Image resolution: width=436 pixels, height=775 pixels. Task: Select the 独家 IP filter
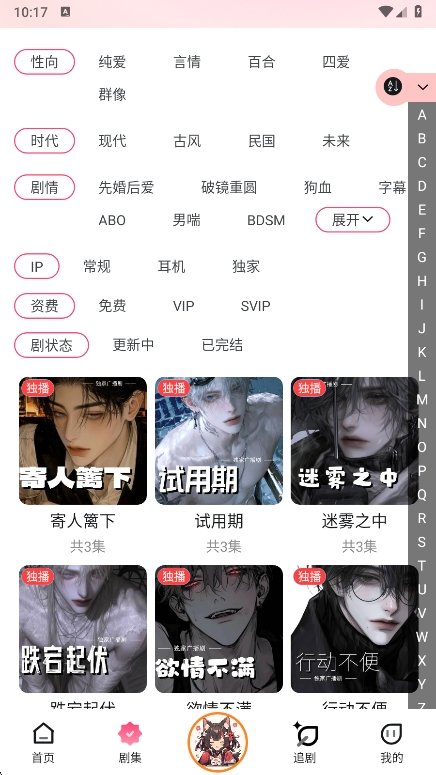click(x=246, y=267)
